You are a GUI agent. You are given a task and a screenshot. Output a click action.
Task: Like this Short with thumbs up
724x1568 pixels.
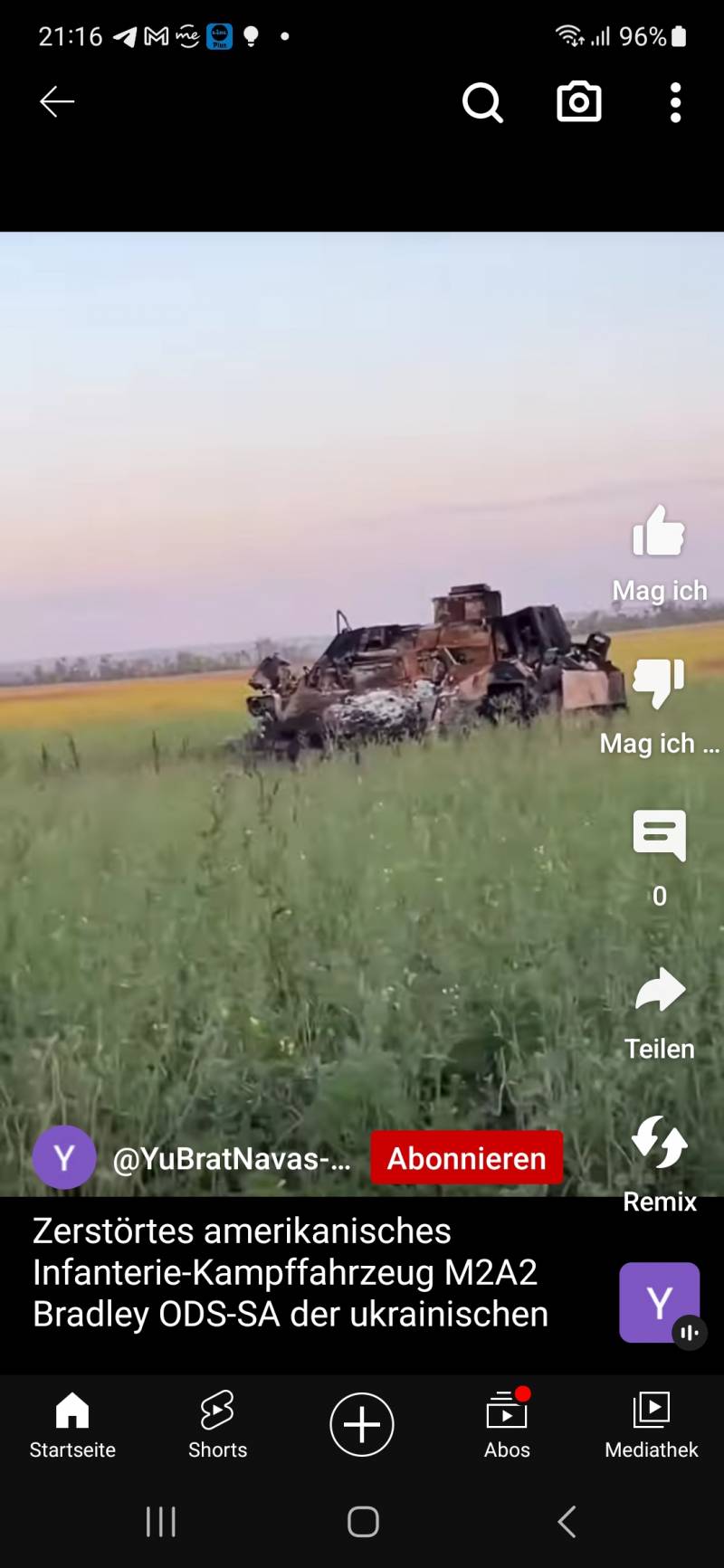click(659, 531)
